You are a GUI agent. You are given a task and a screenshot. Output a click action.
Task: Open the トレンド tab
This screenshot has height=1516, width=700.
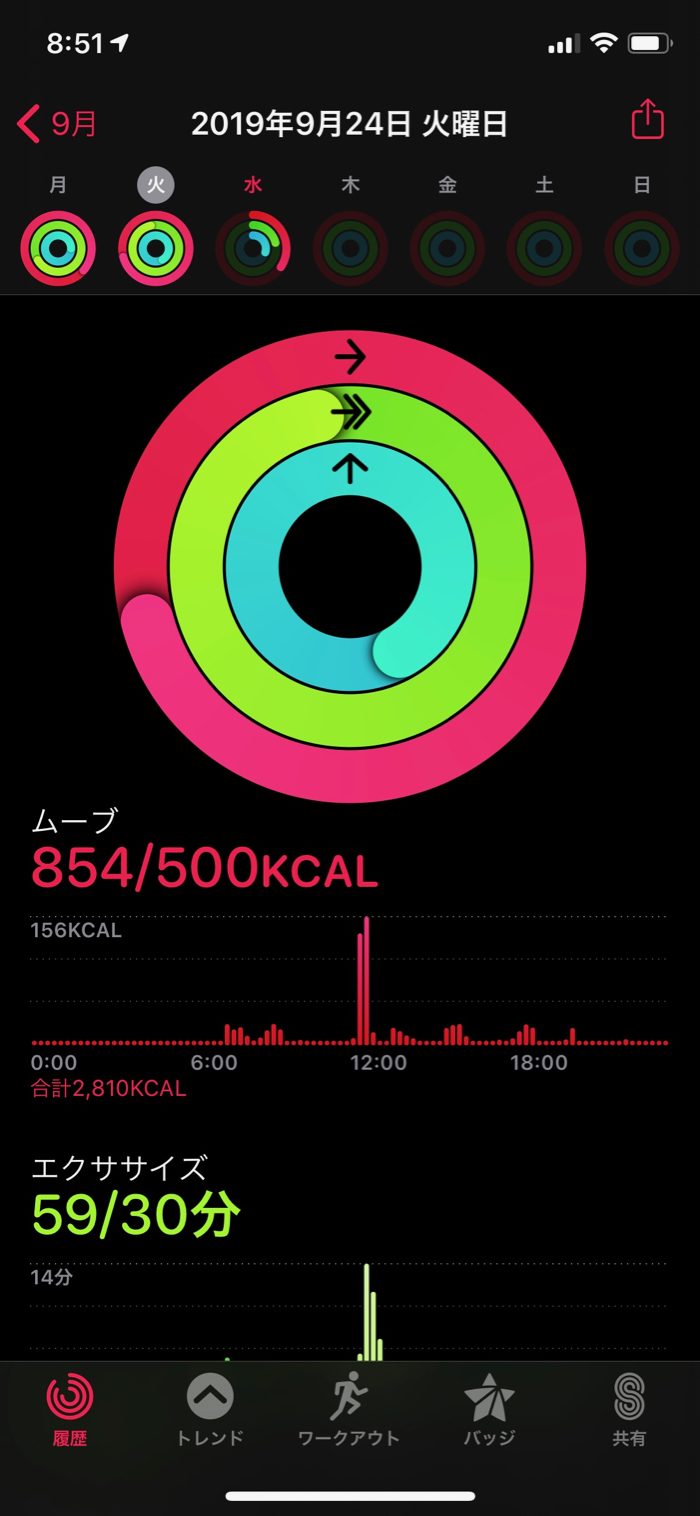tap(210, 1410)
